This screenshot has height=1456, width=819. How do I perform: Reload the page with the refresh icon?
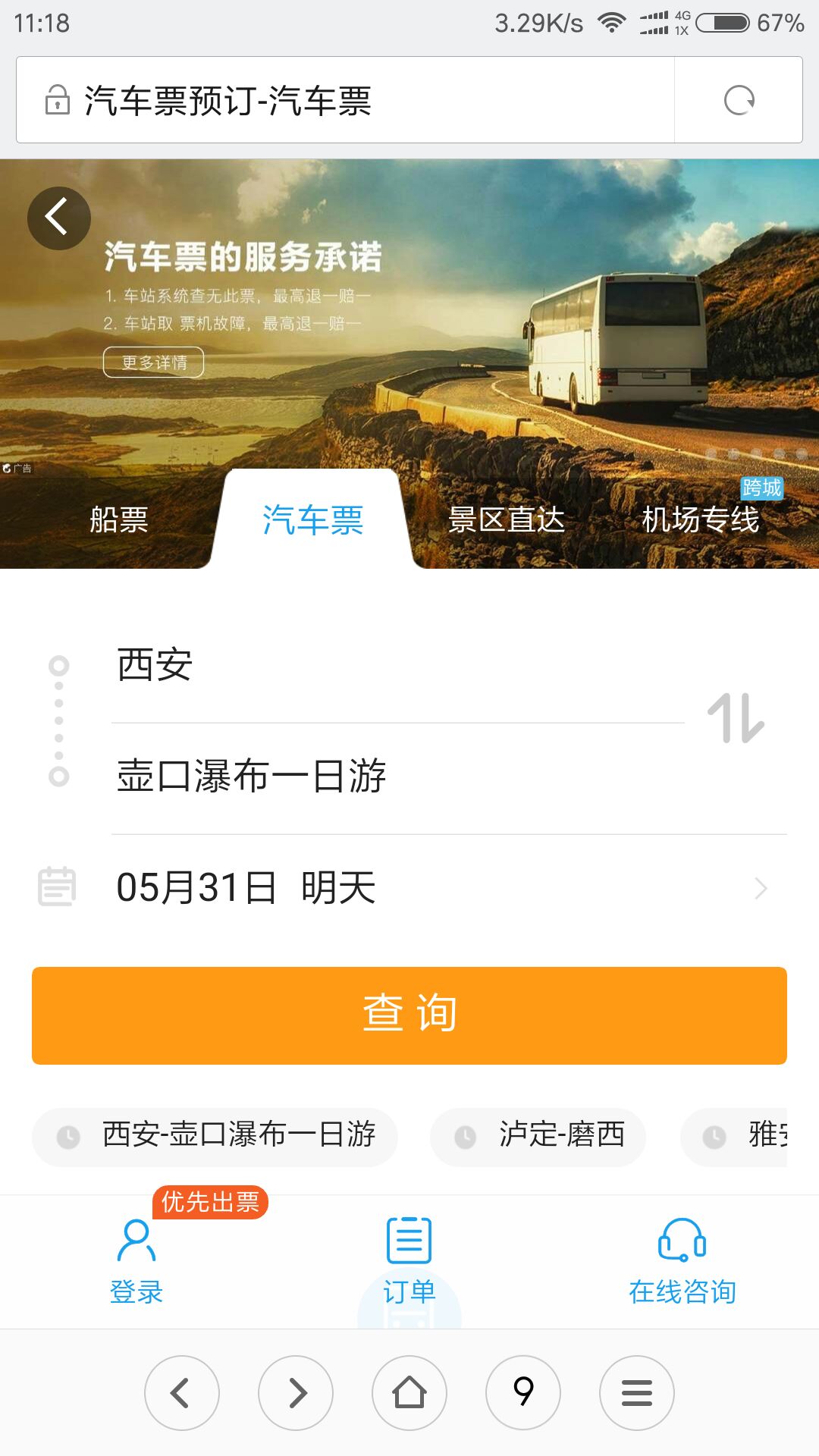tap(739, 100)
